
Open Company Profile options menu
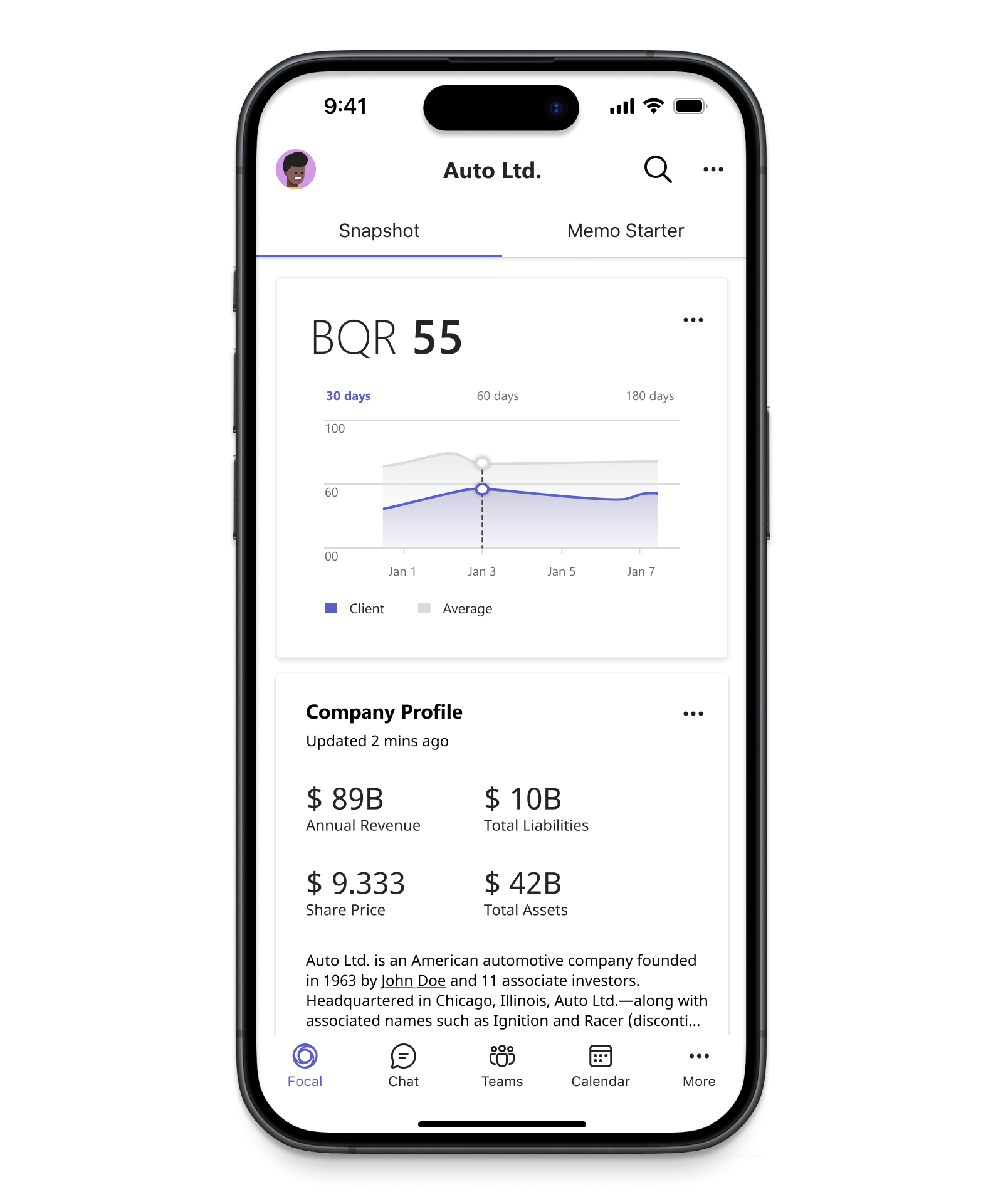(693, 714)
